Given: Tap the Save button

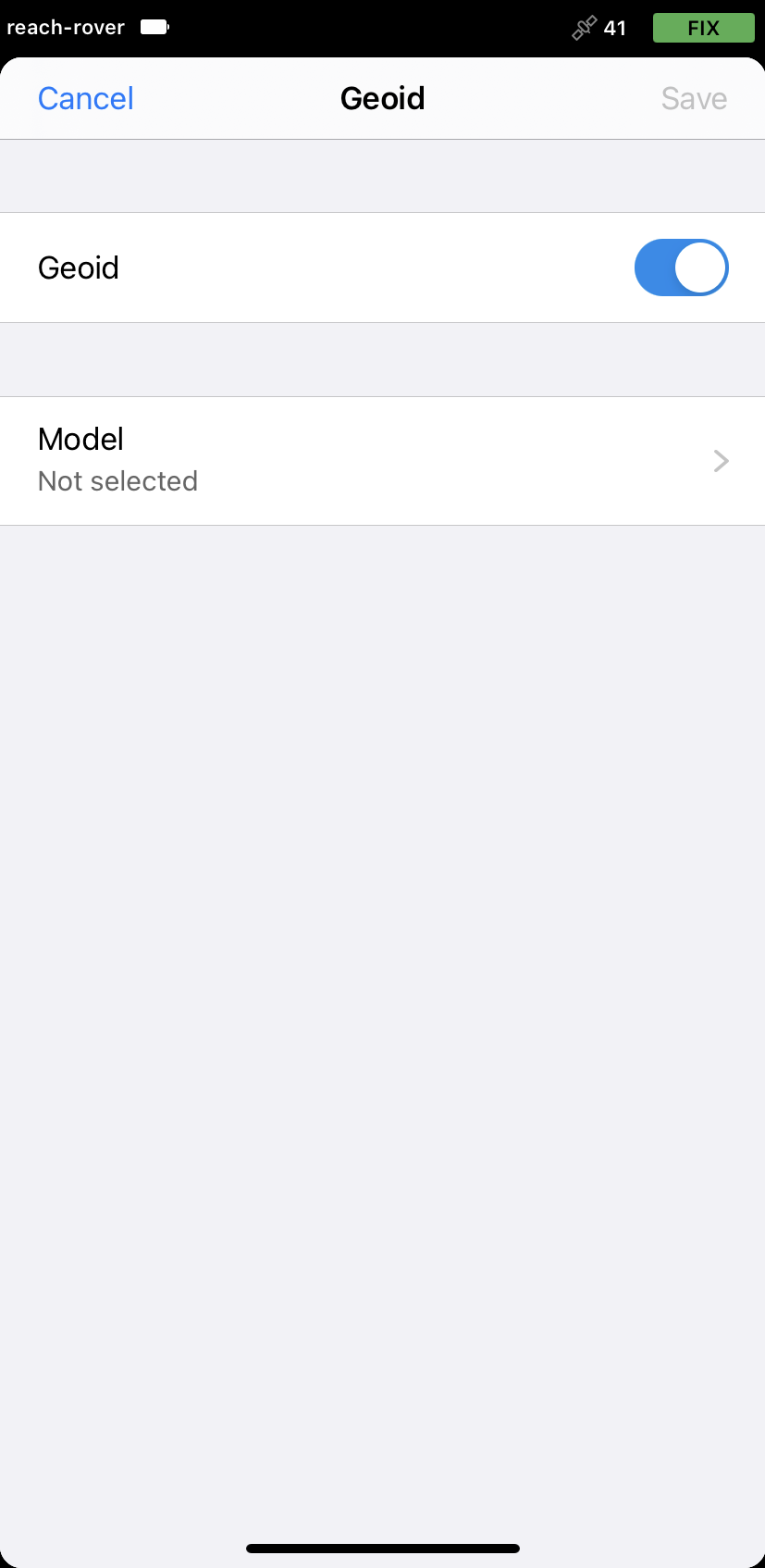Looking at the screenshot, I should [x=694, y=98].
